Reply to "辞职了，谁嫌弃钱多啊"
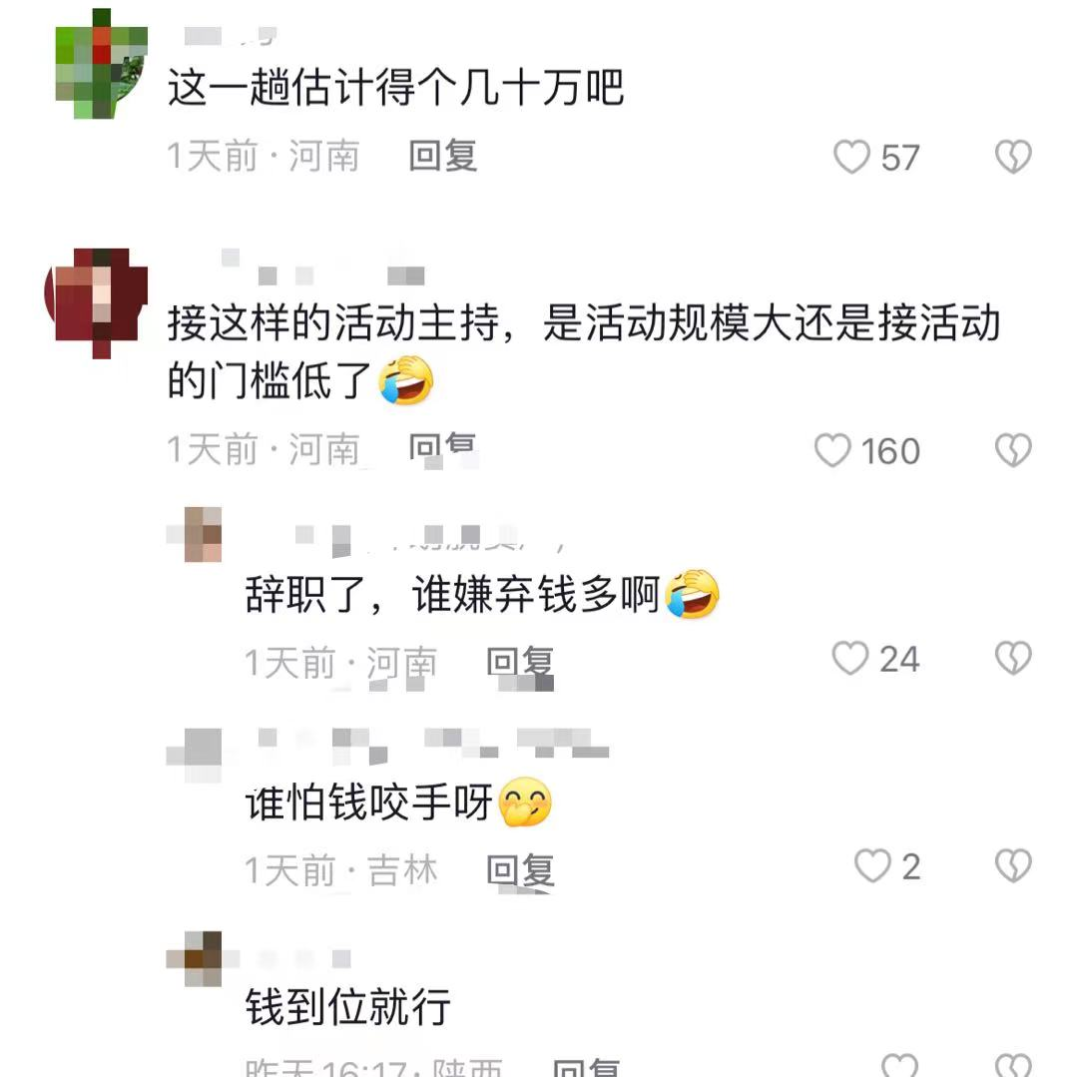1080x1077 pixels. coord(520,662)
